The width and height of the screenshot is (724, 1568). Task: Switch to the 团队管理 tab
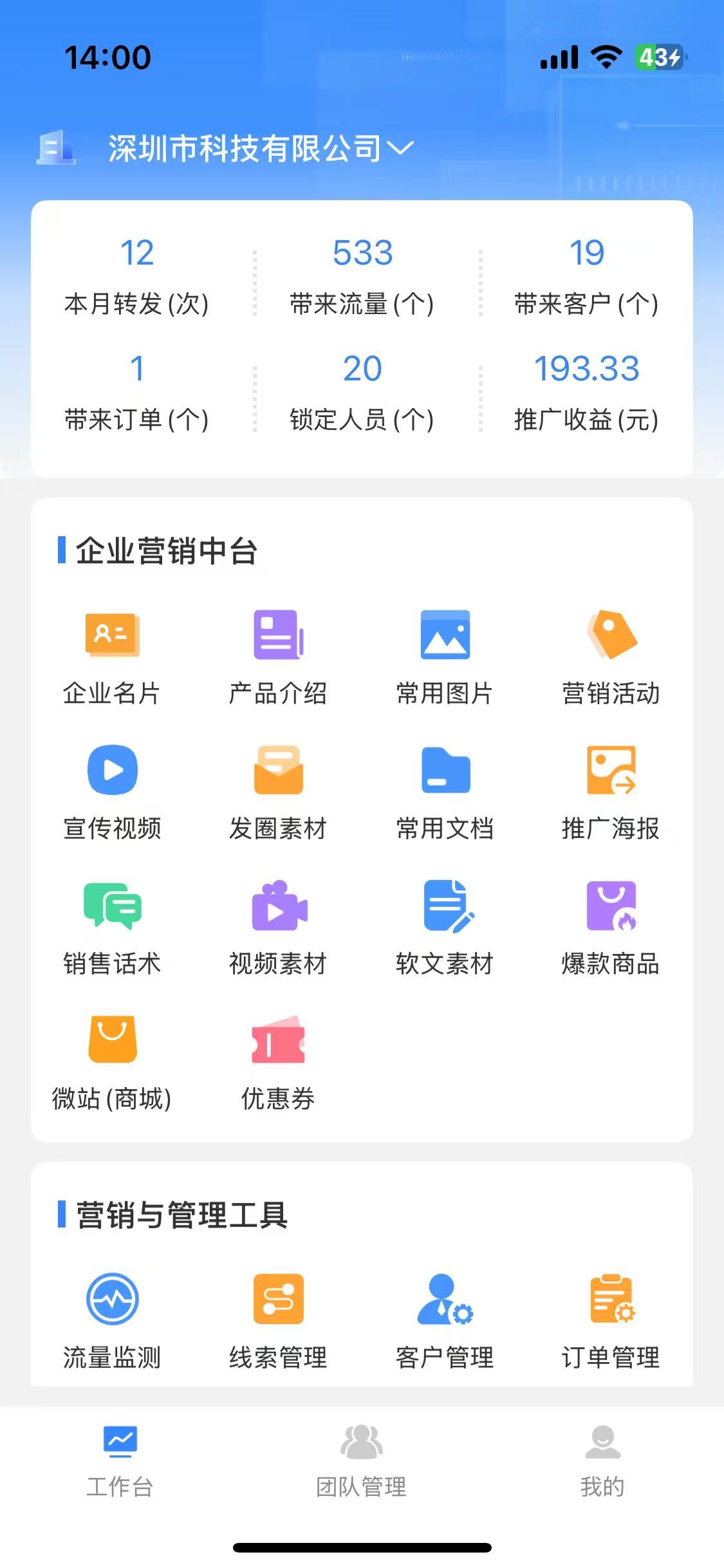pyautogui.click(x=361, y=1461)
